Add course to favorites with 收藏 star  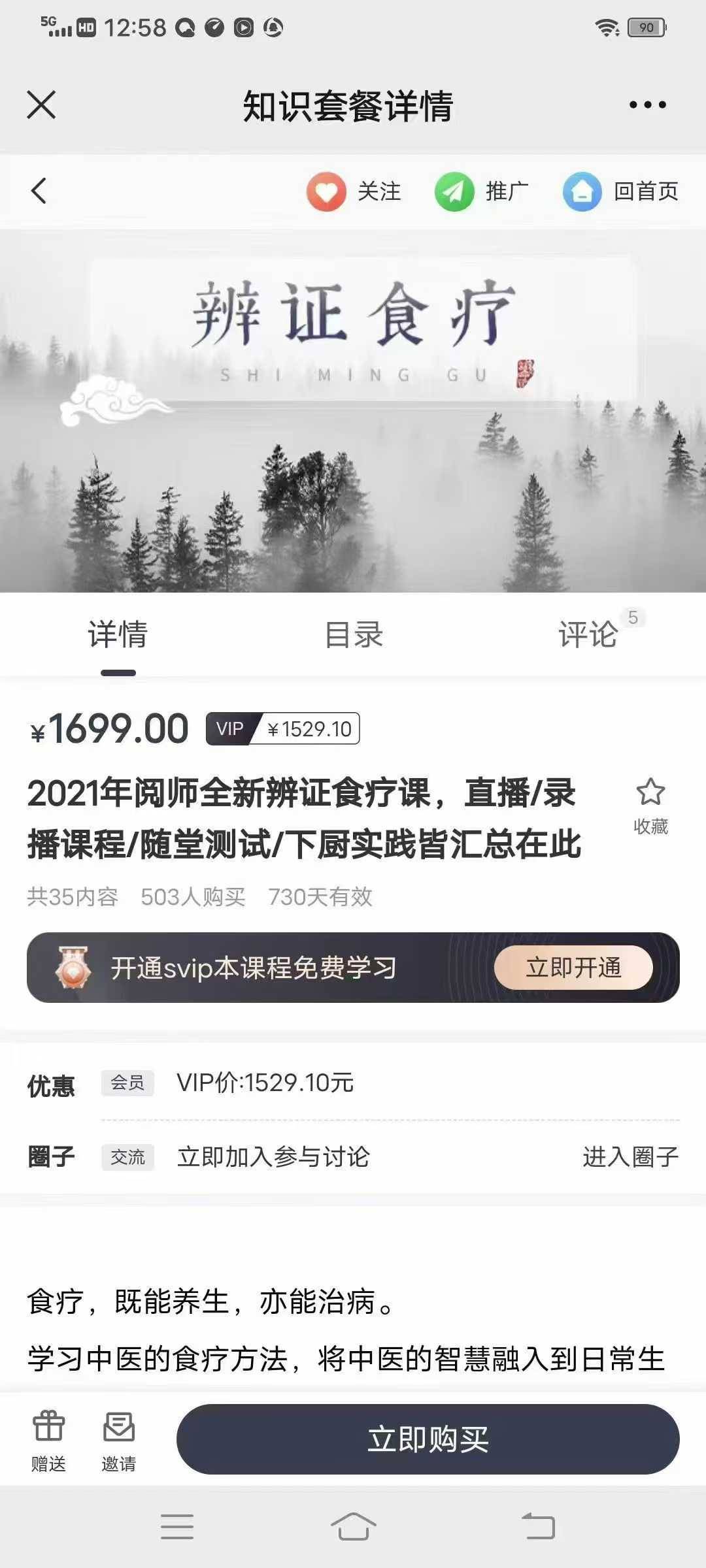(650, 805)
